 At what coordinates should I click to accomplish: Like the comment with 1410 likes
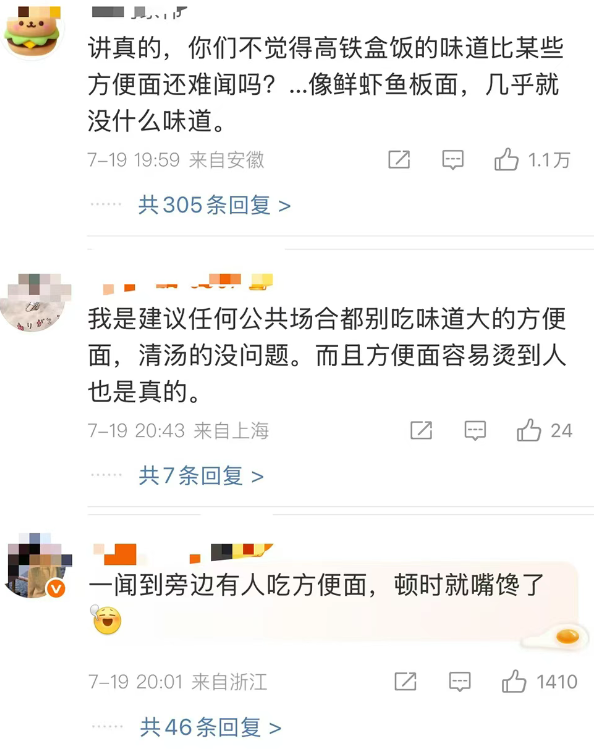pos(514,682)
